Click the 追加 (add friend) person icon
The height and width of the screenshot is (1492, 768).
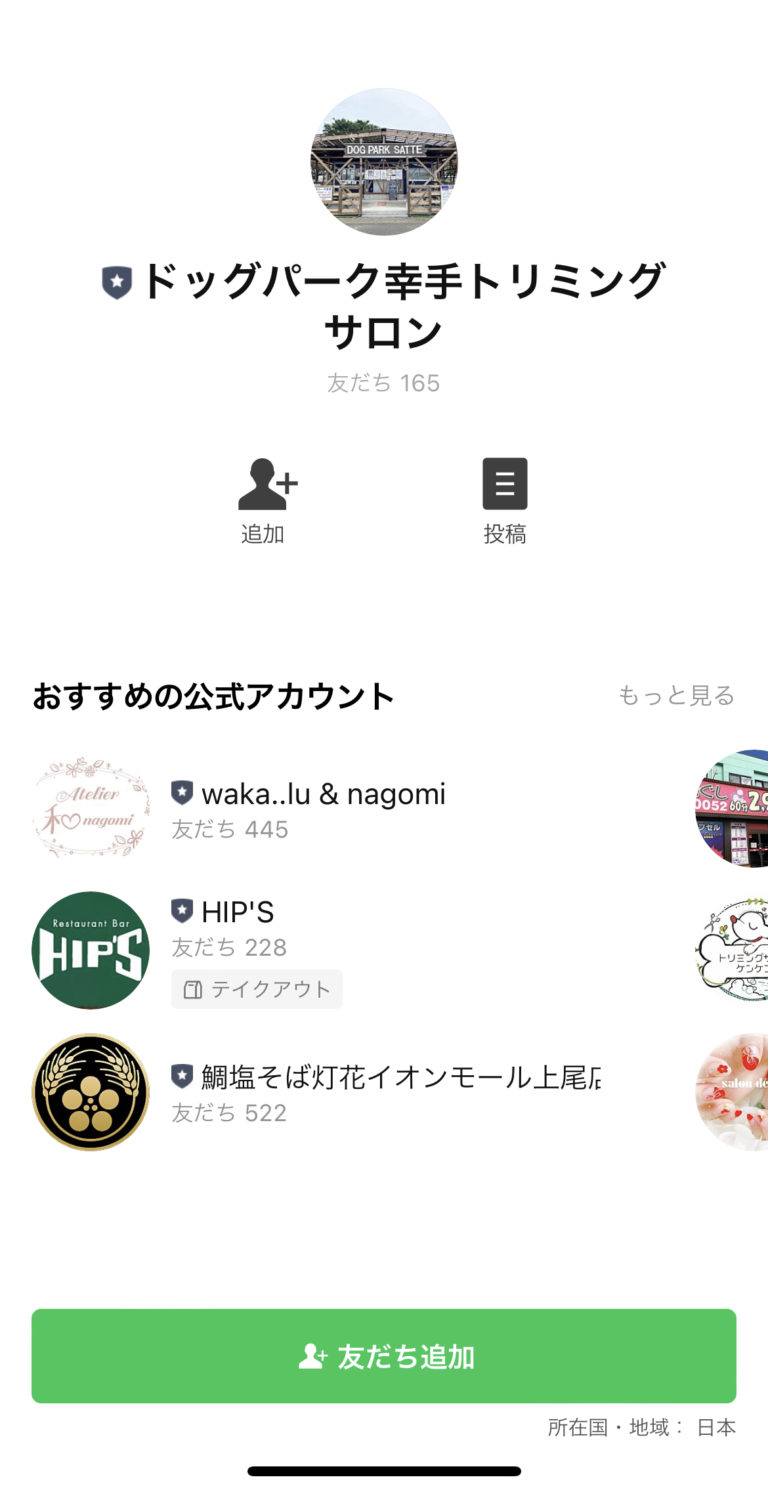click(265, 483)
